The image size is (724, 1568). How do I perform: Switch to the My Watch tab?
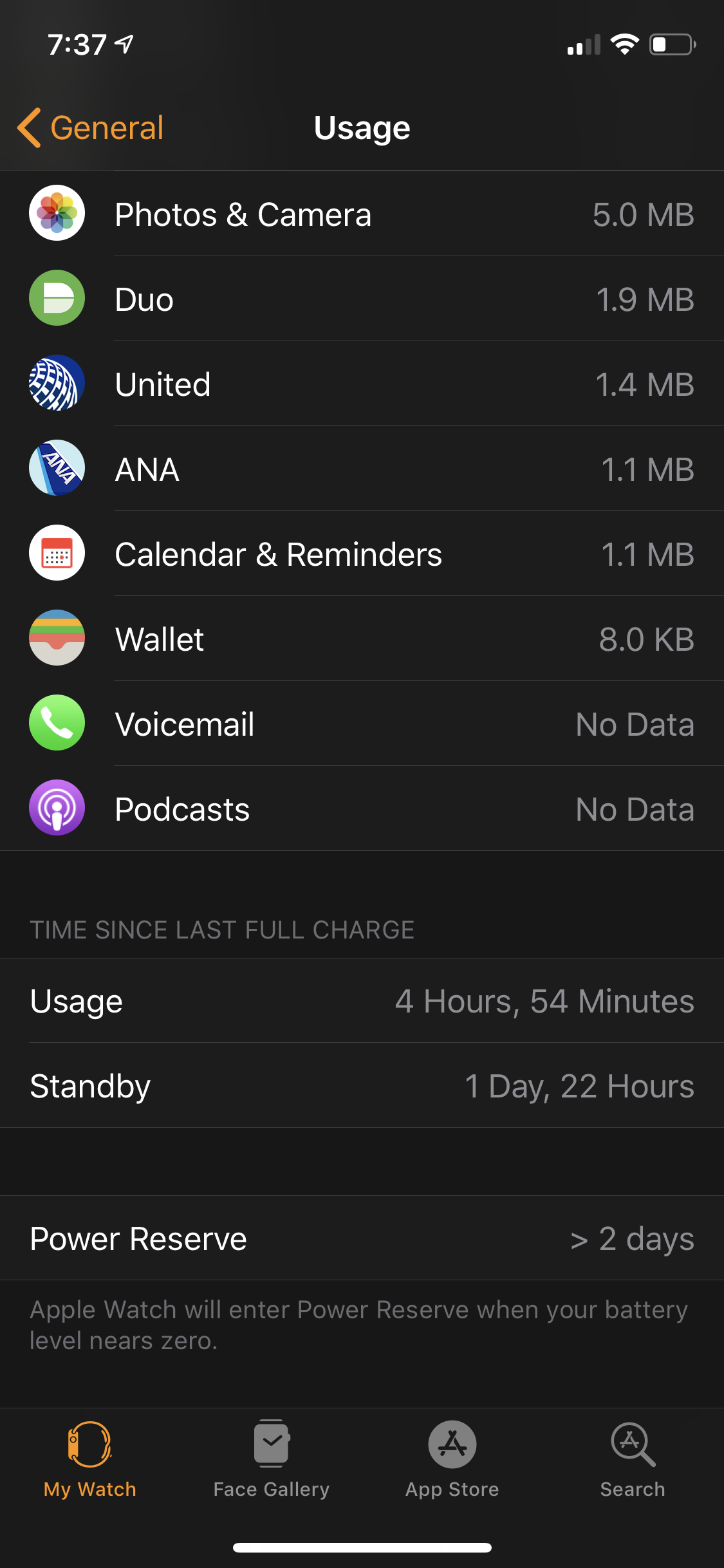90,1460
